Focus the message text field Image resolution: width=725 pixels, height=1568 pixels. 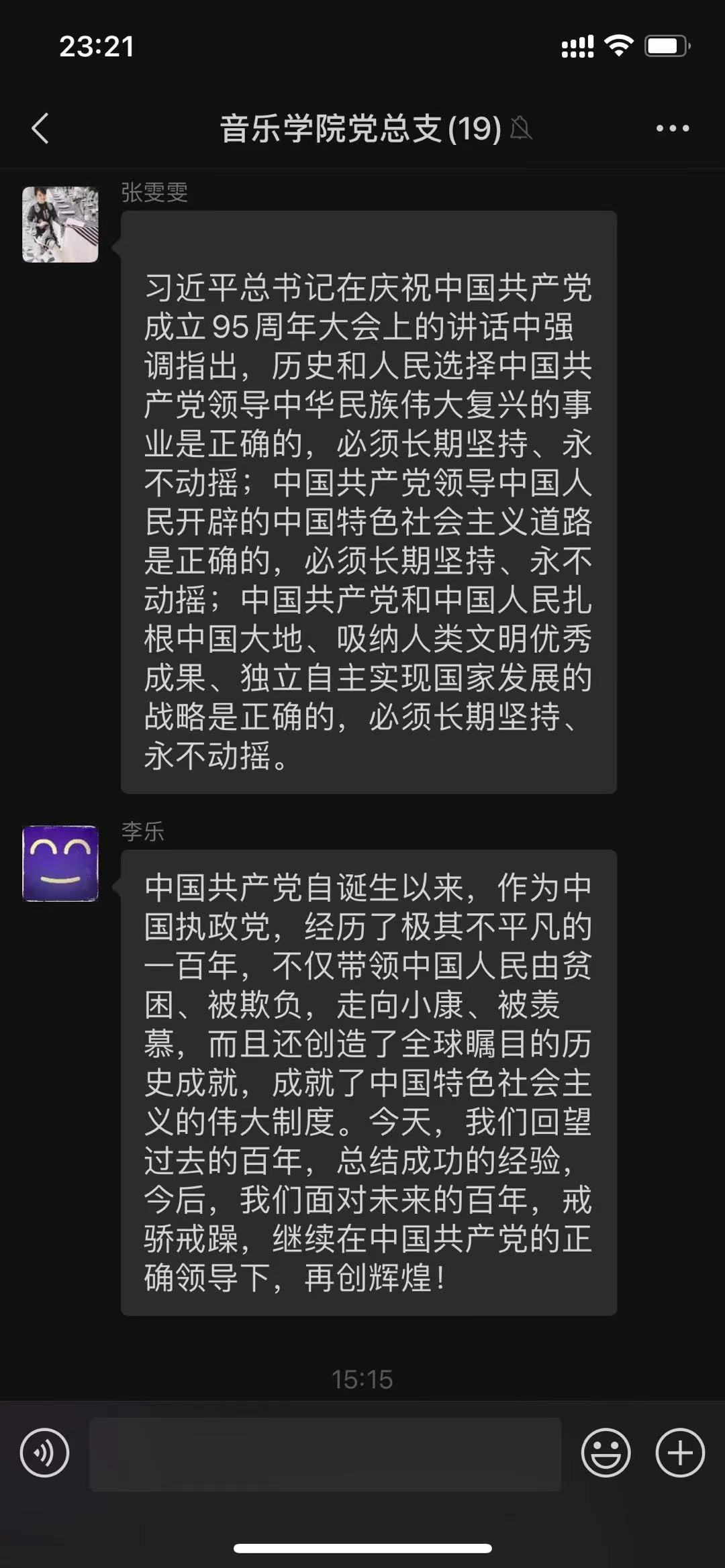[325, 1454]
